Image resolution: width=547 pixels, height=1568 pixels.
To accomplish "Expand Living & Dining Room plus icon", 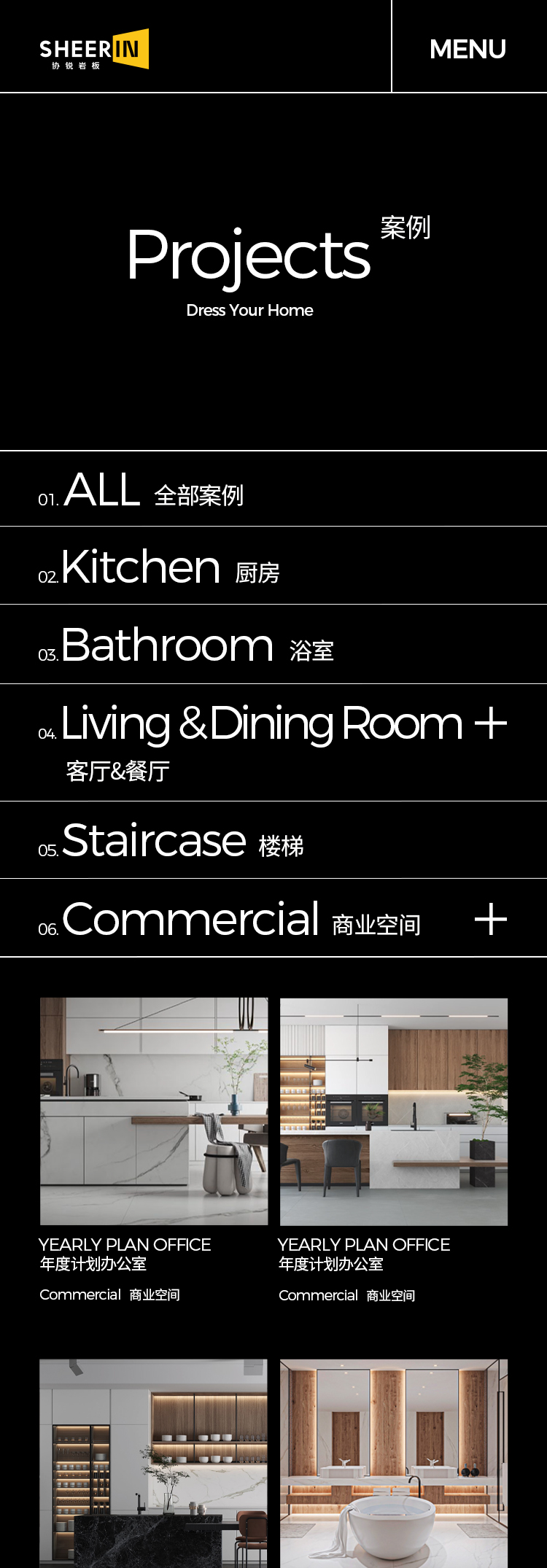I will pyautogui.click(x=491, y=724).
